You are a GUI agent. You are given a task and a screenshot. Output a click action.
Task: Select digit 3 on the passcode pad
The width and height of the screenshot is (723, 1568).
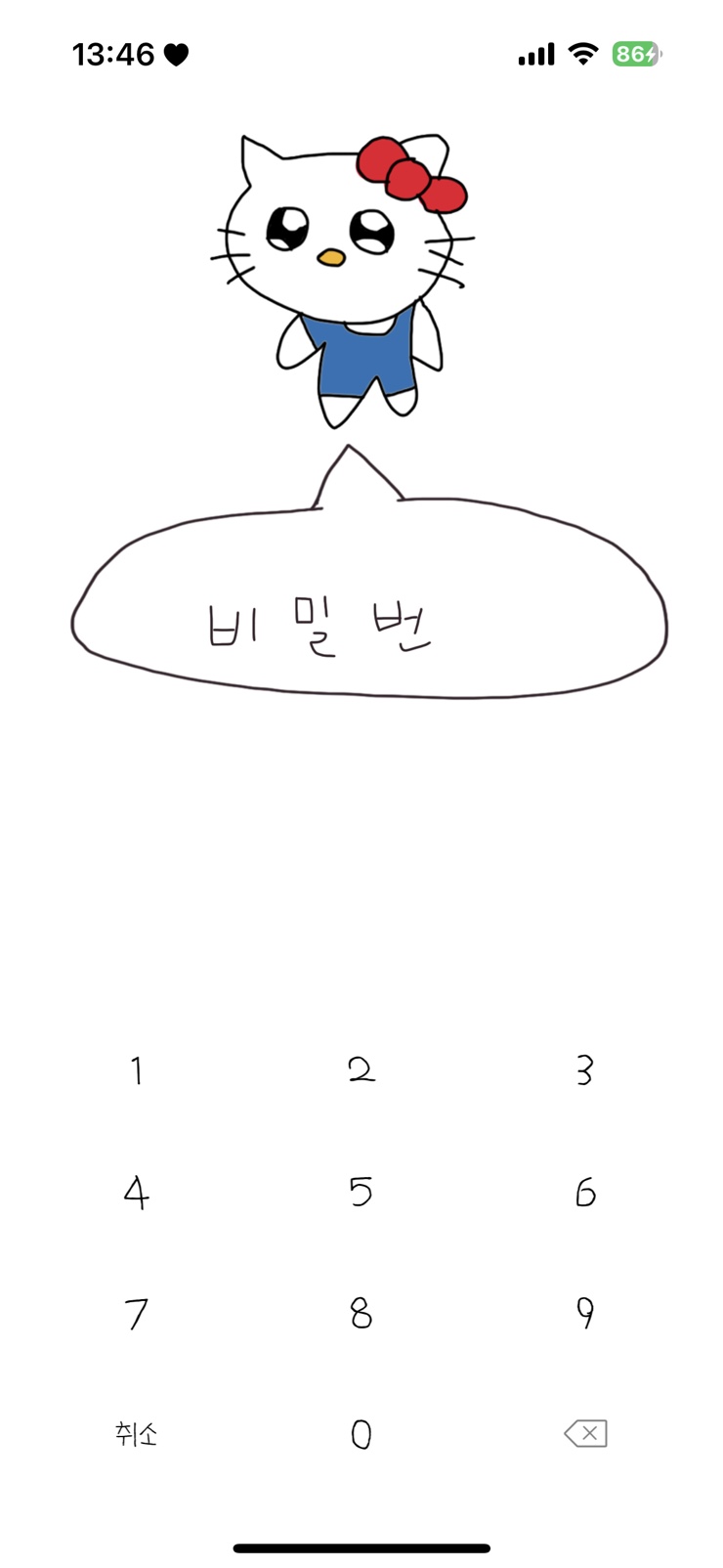point(584,1070)
